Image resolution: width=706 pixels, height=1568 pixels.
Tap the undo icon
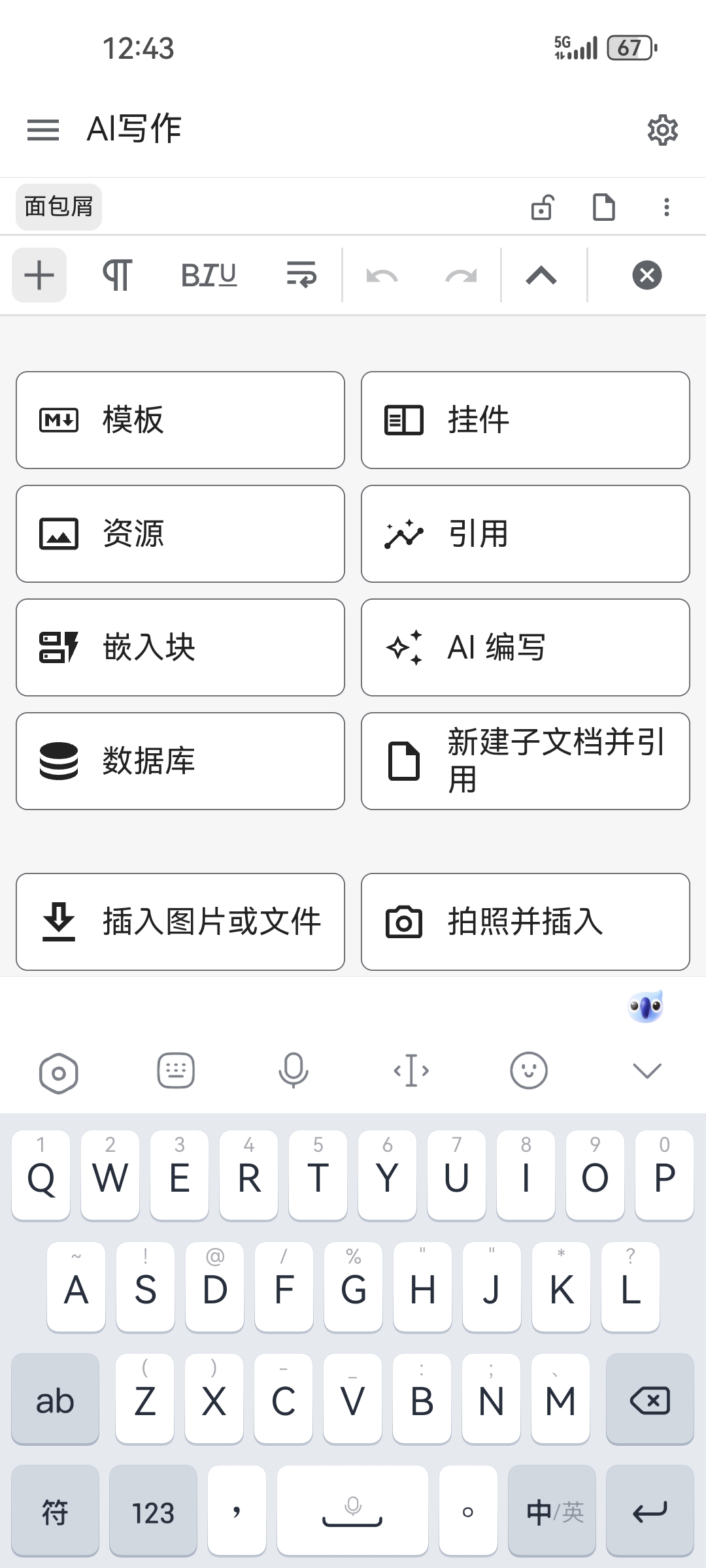(x=383, y=275)
